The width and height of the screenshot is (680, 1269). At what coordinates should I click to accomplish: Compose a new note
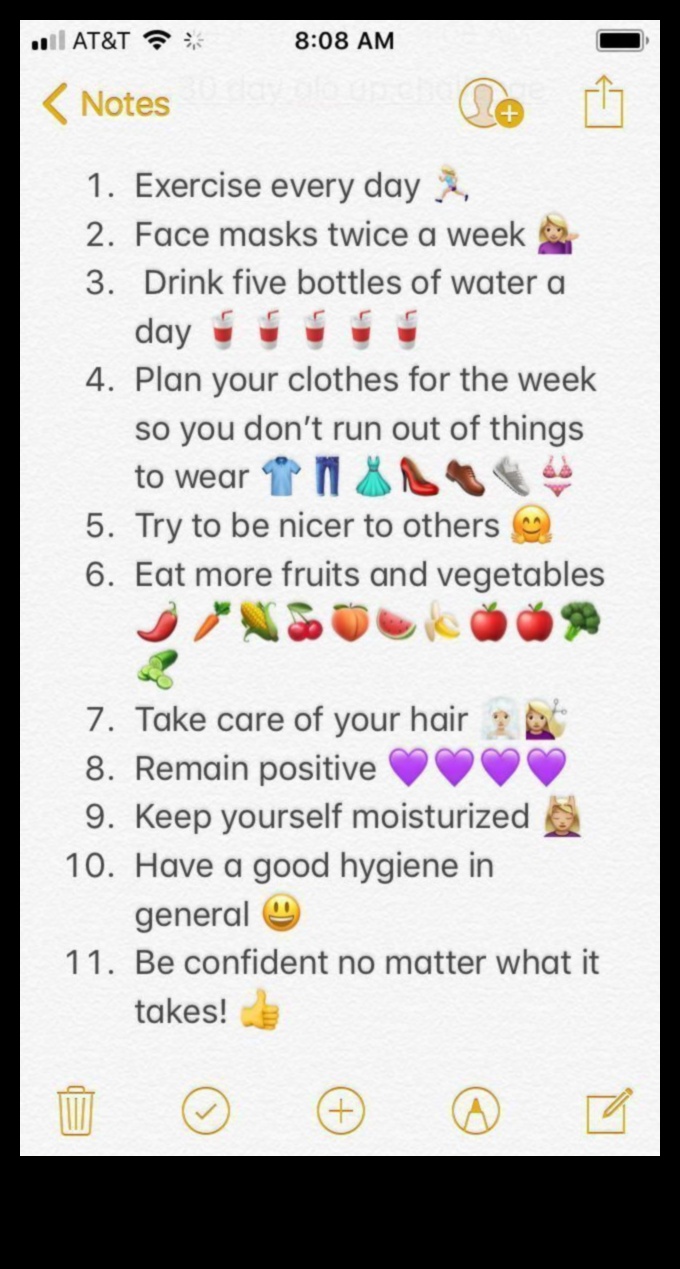click(x=608, y=1111)
